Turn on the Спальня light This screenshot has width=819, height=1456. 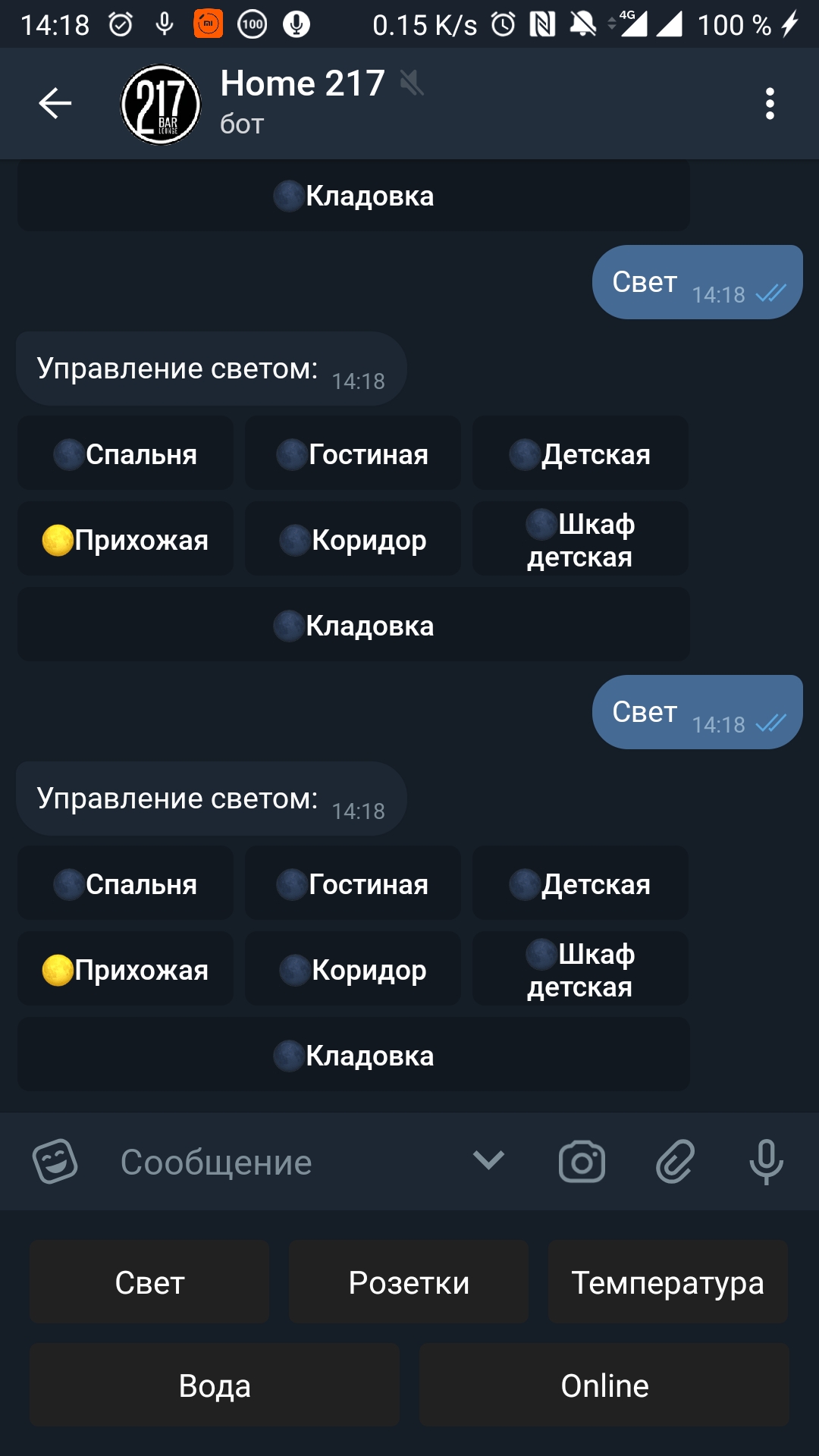[125, 883]
